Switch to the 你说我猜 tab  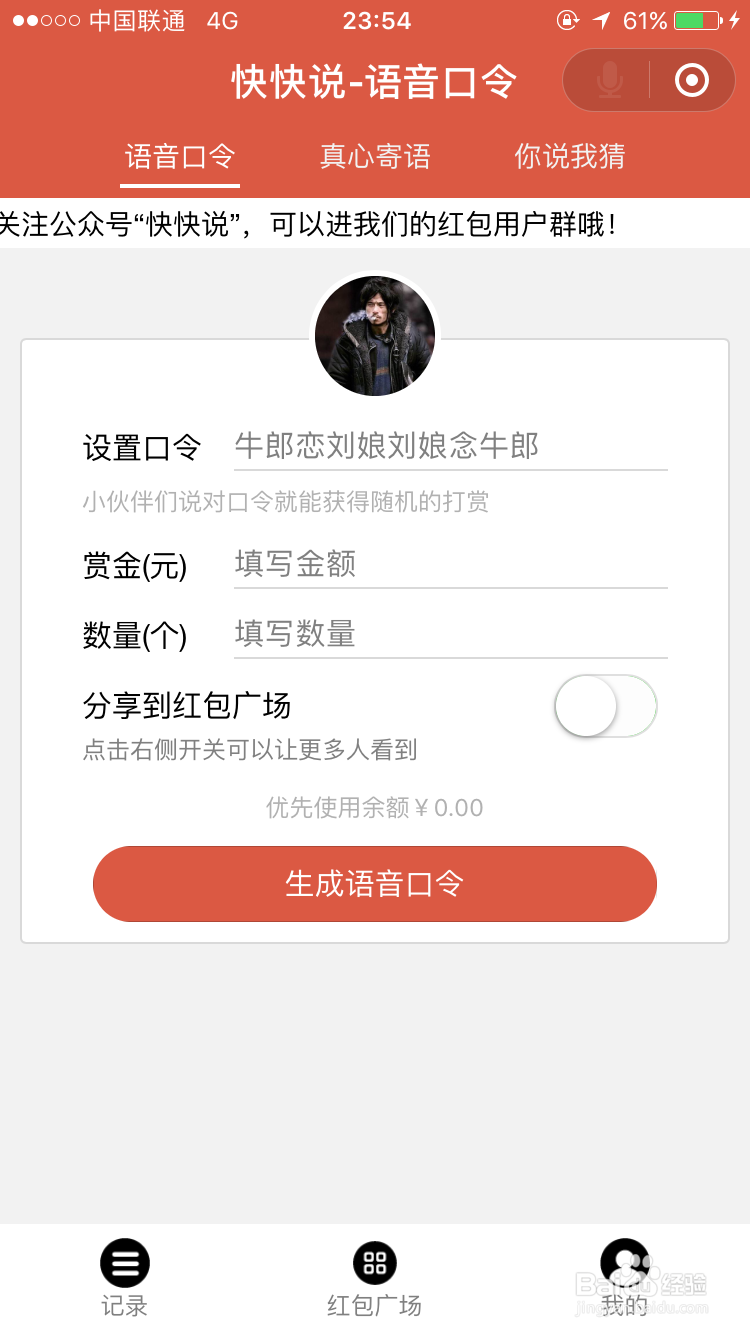point(570,156)
